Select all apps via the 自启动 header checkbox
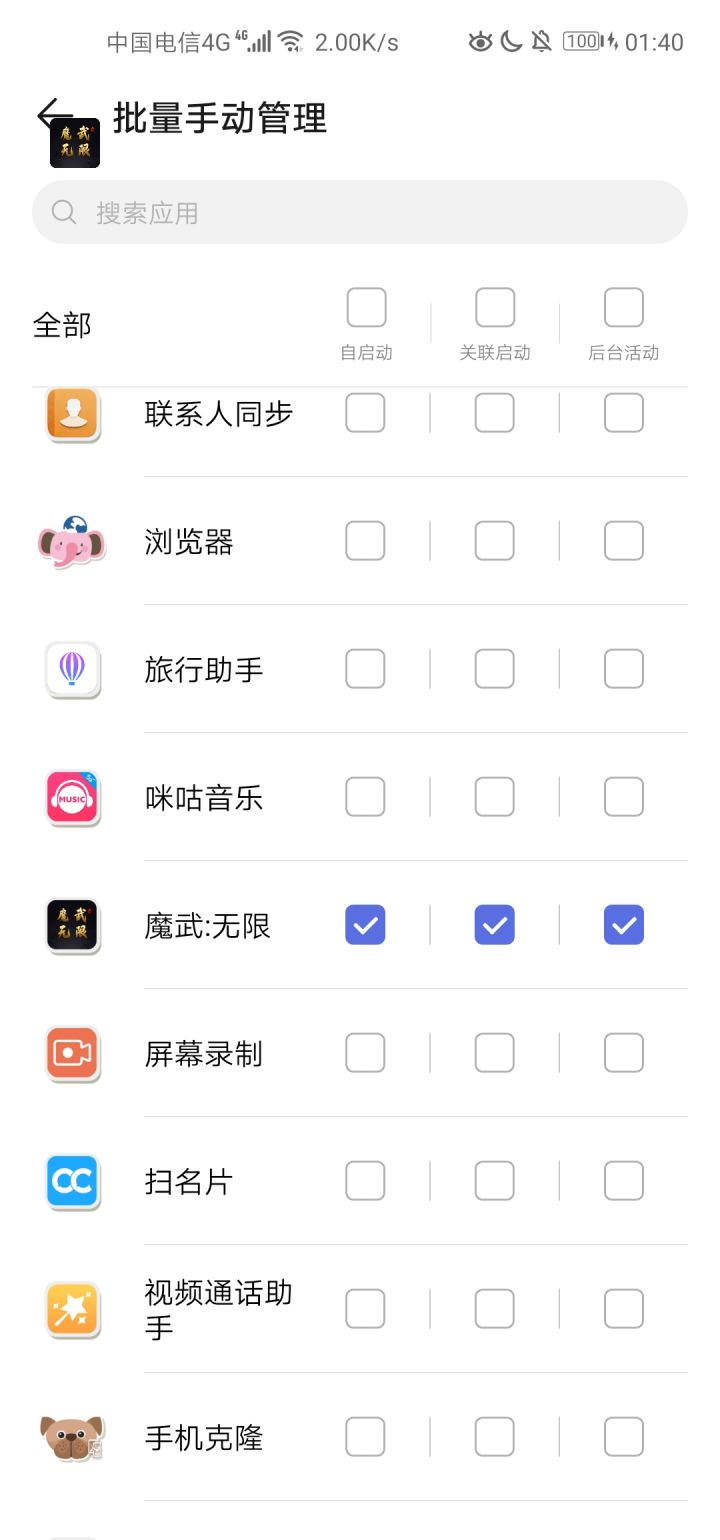Viewport: 720px width, 1540px height. 366,306
